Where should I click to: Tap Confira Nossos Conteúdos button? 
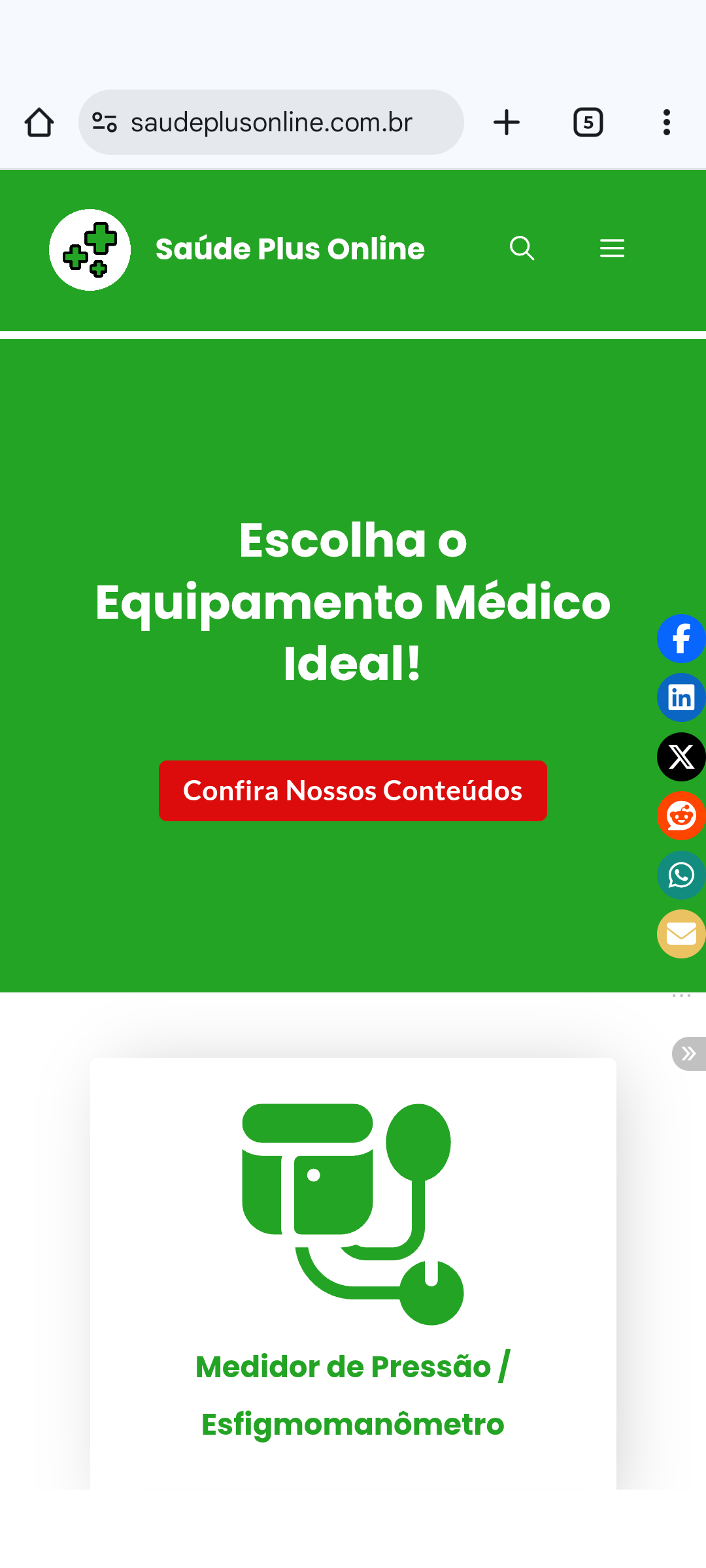[x=353, y=791]
